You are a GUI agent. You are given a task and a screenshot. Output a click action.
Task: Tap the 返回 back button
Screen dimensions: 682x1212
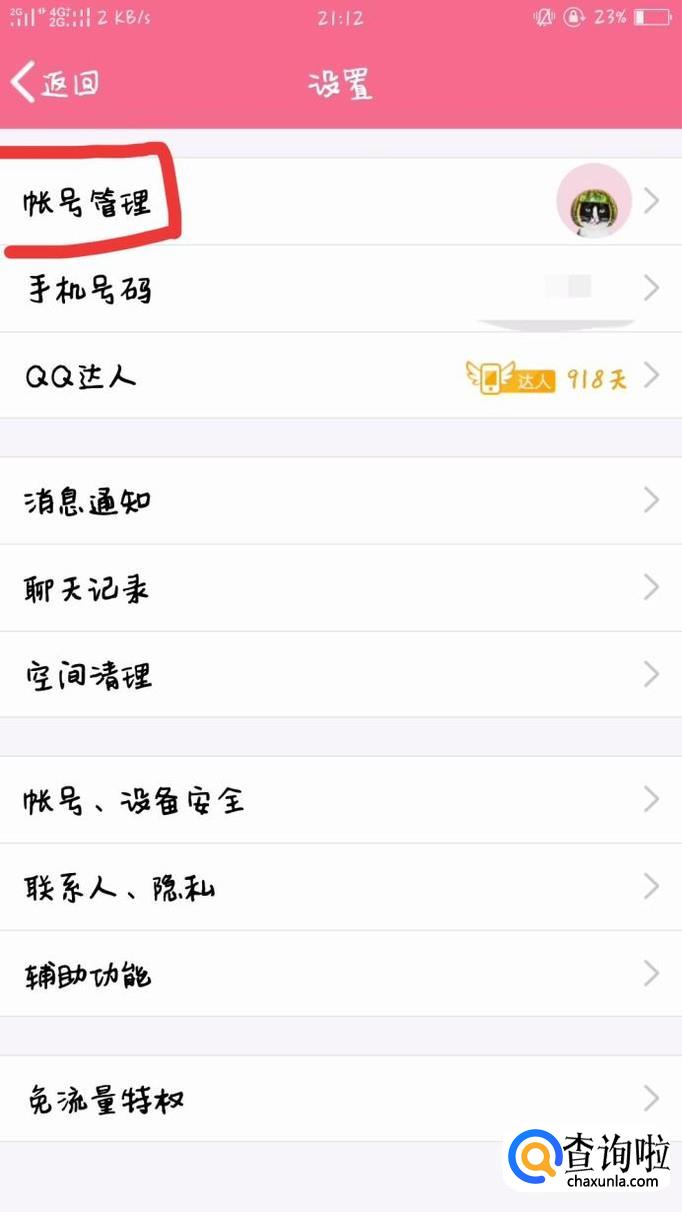(x=56, y=84)
